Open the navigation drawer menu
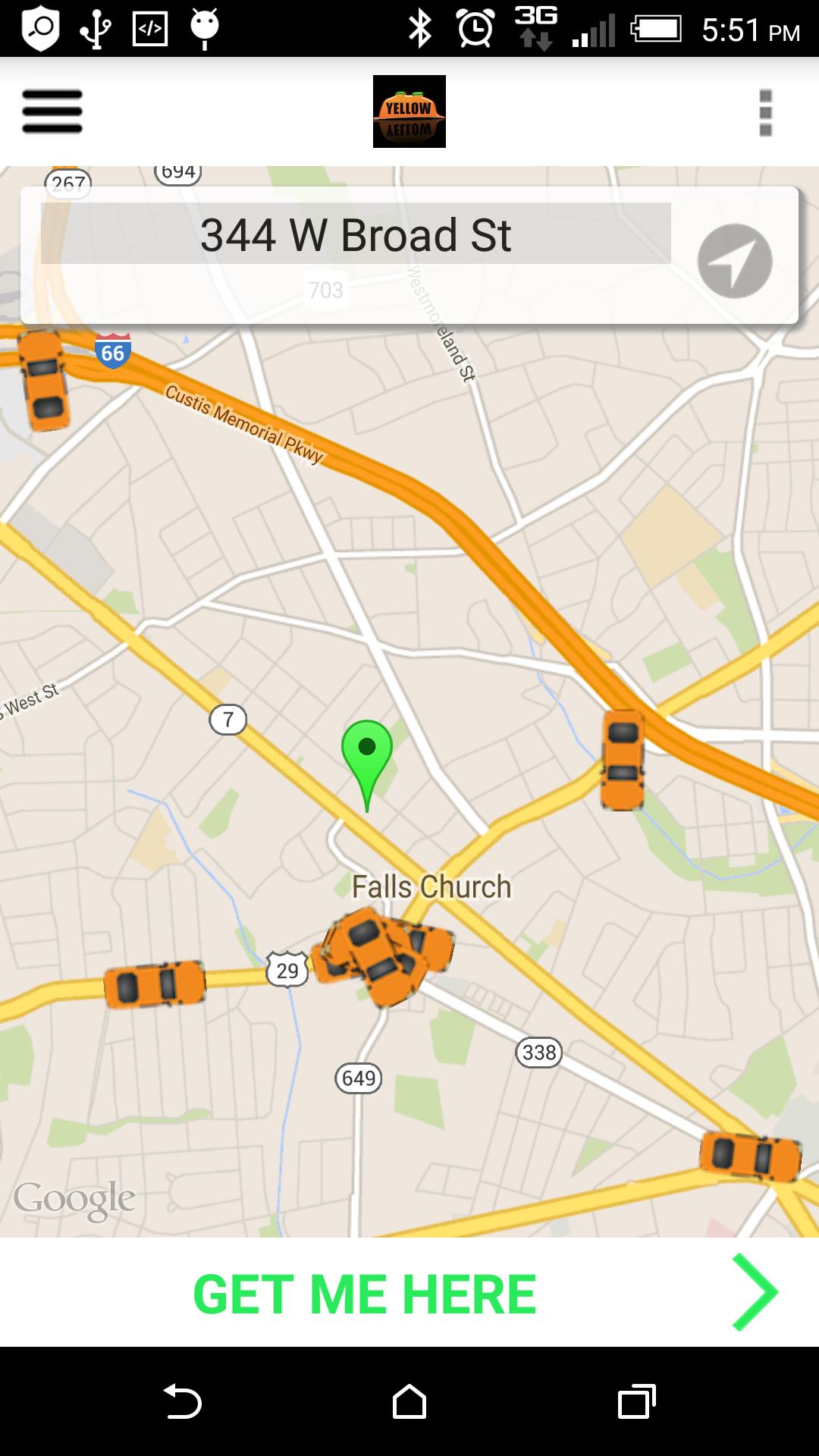The width and height of the screenshot is (819, 1456). 51,112
